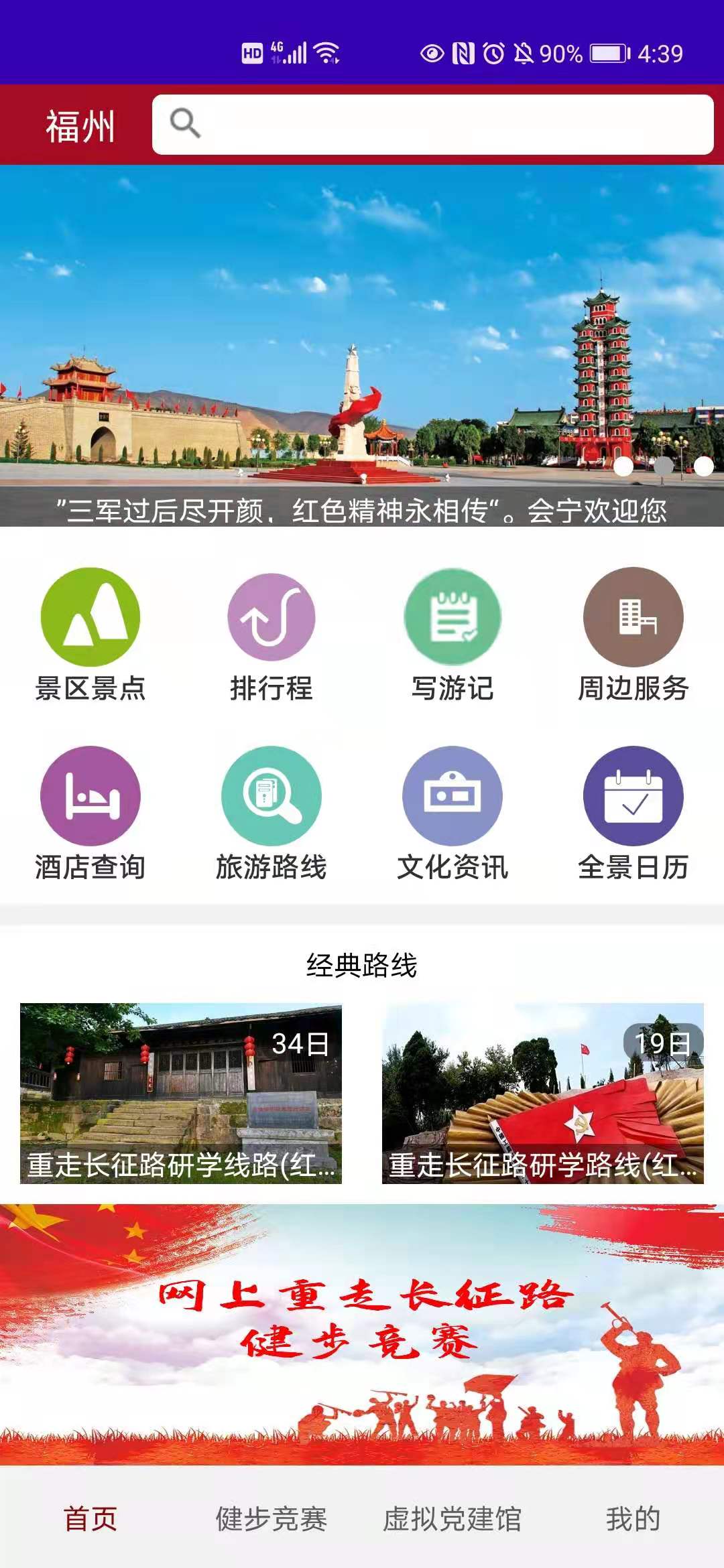This screenshot has height=1568, width=724.
Task: Go to the 首页 home tab
Action: pyautogui.click(x=90, y=1518)
